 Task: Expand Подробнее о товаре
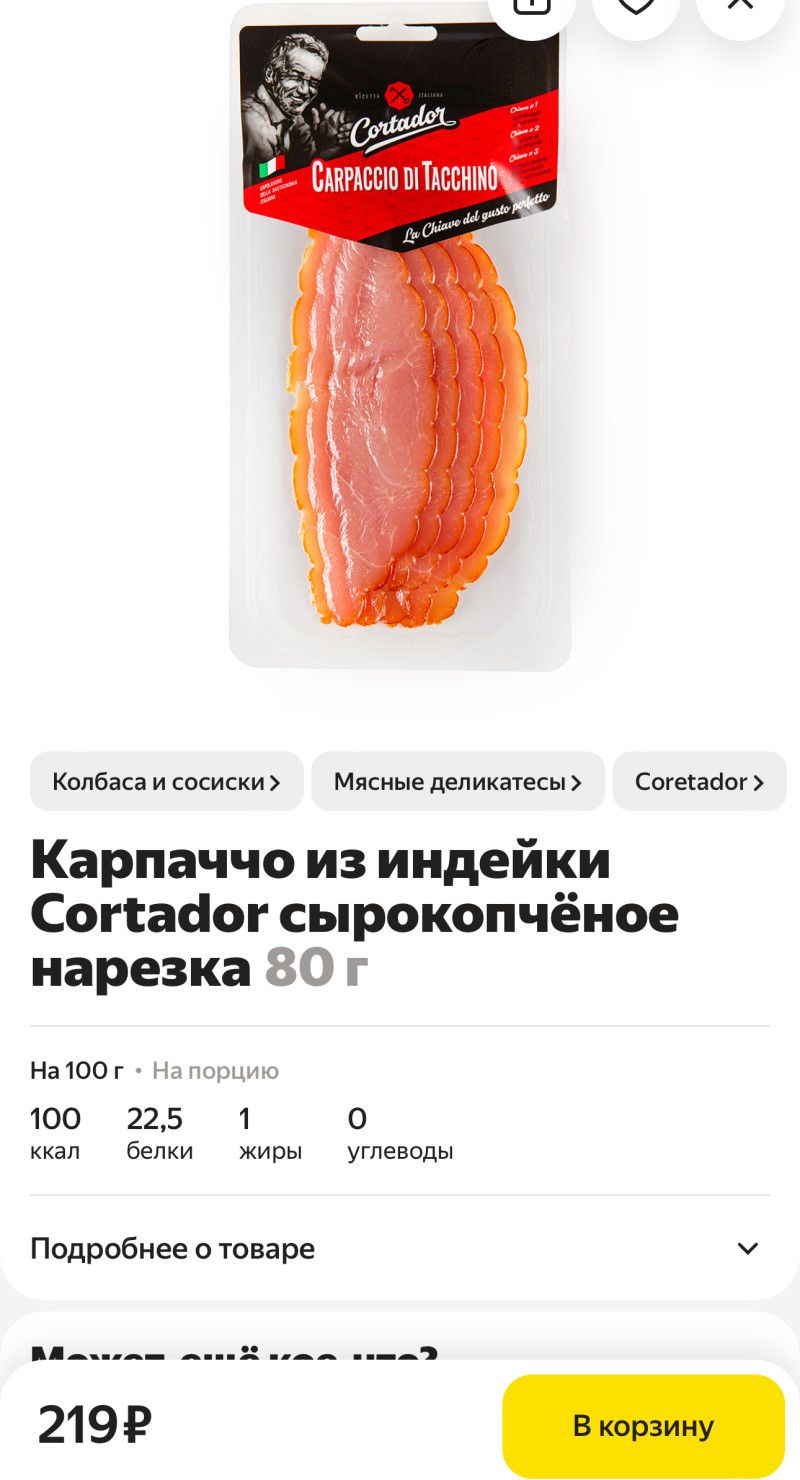coord(400,1248)
